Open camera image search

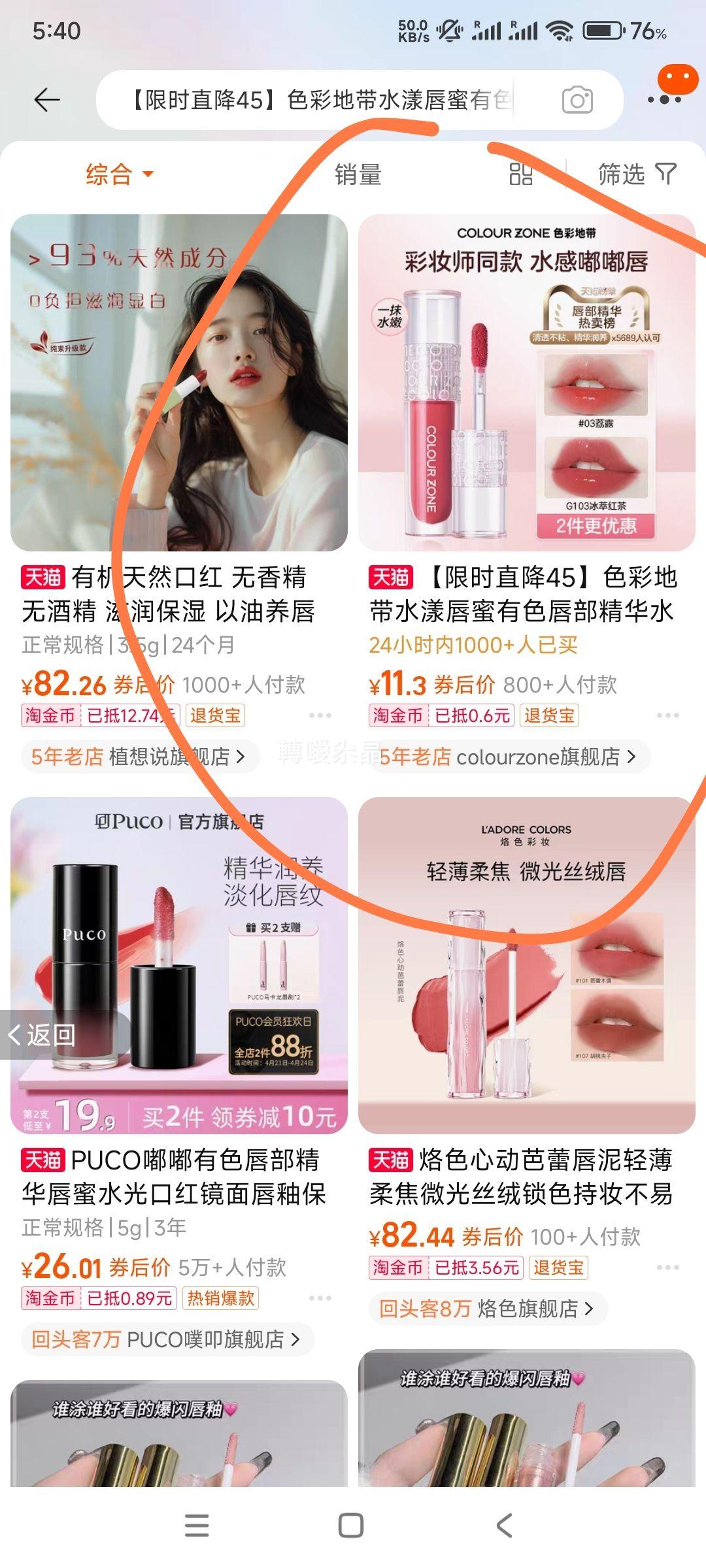pos(577,101)
